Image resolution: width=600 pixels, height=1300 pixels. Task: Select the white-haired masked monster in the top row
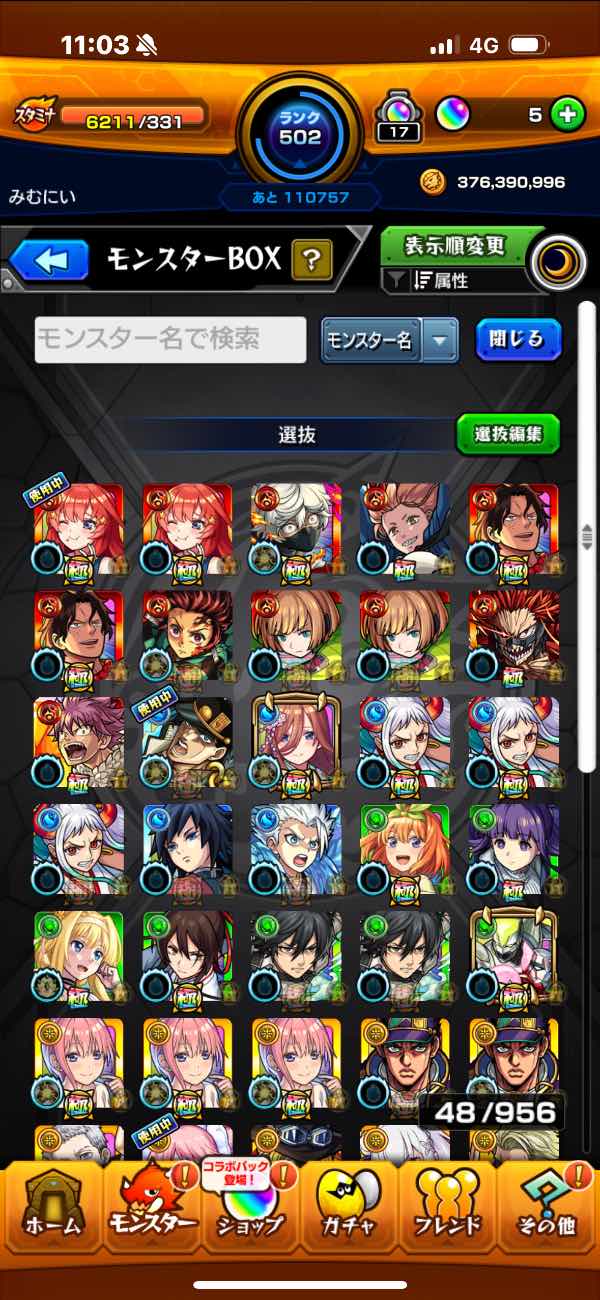click(296, 529)
